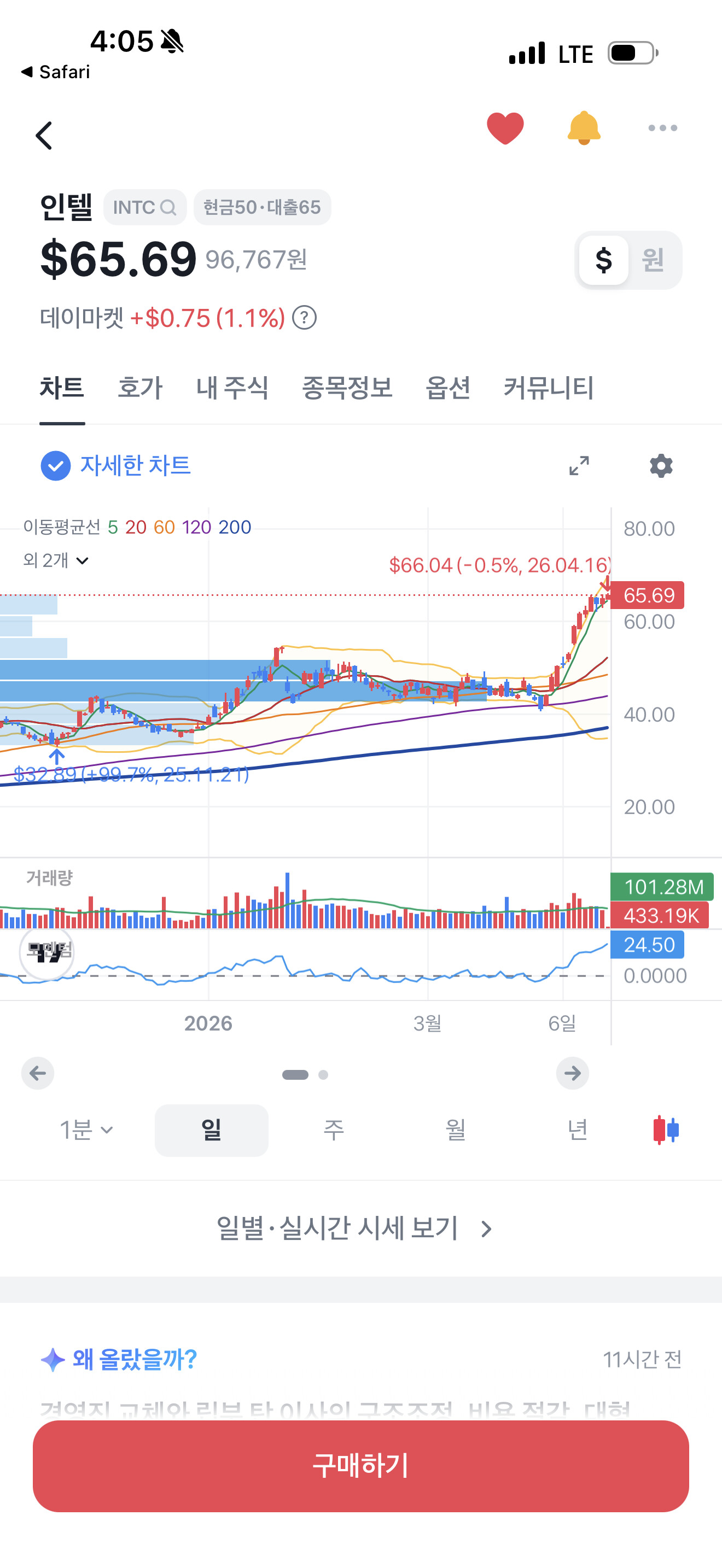722x1568 pixels.
Task: Open the 데이마켓 help question mark
Action: 304,318
